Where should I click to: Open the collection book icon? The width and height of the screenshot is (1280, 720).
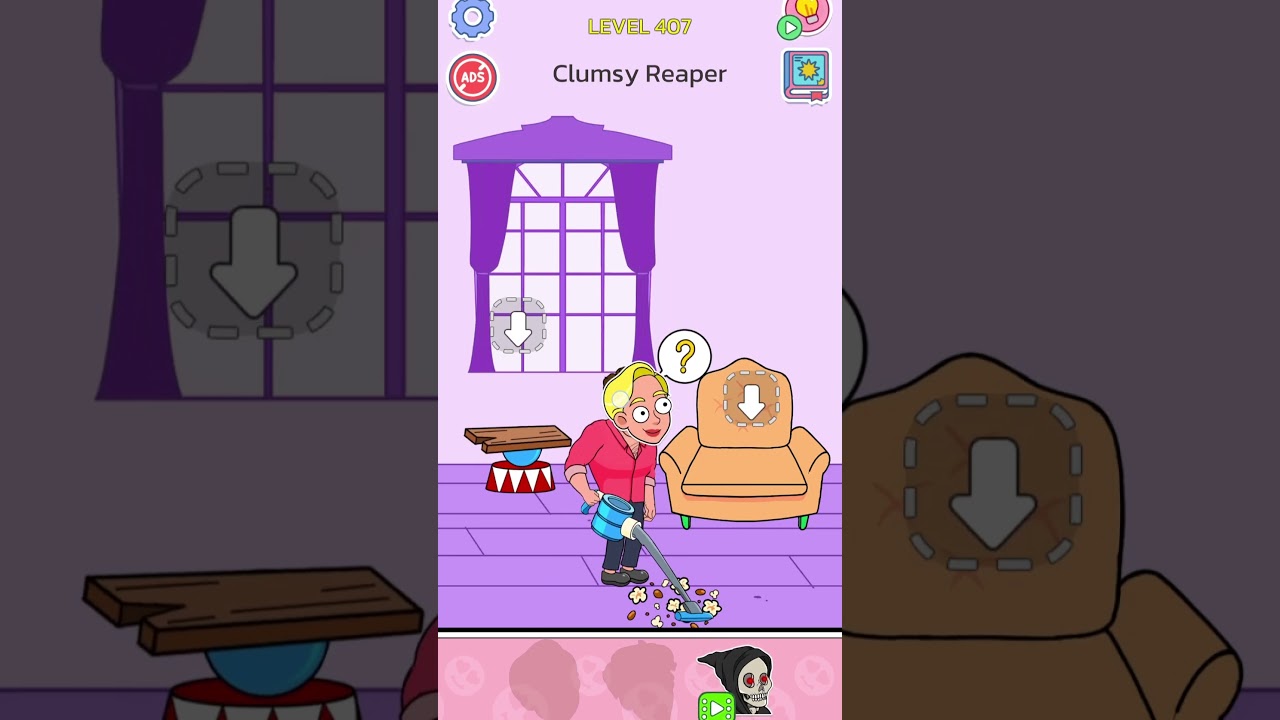[806, 76]
